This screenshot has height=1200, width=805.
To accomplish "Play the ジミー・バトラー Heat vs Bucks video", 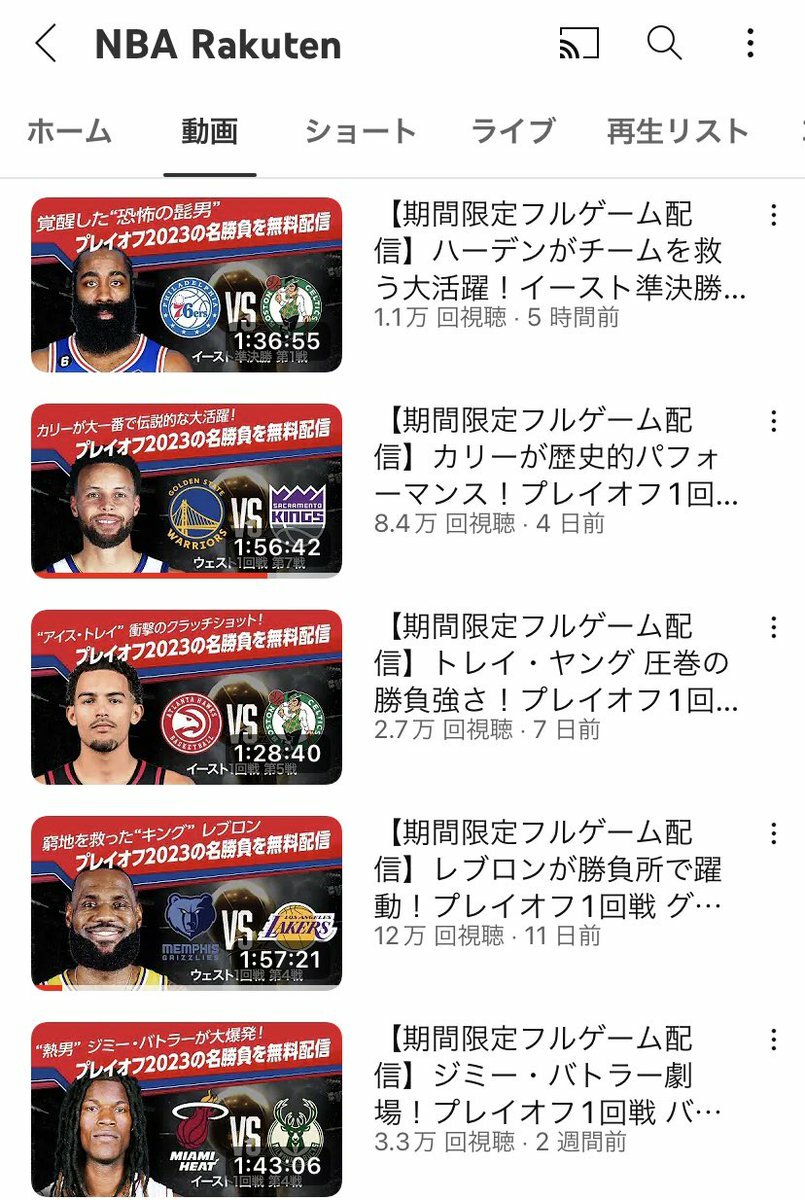I will point(187,1109).
